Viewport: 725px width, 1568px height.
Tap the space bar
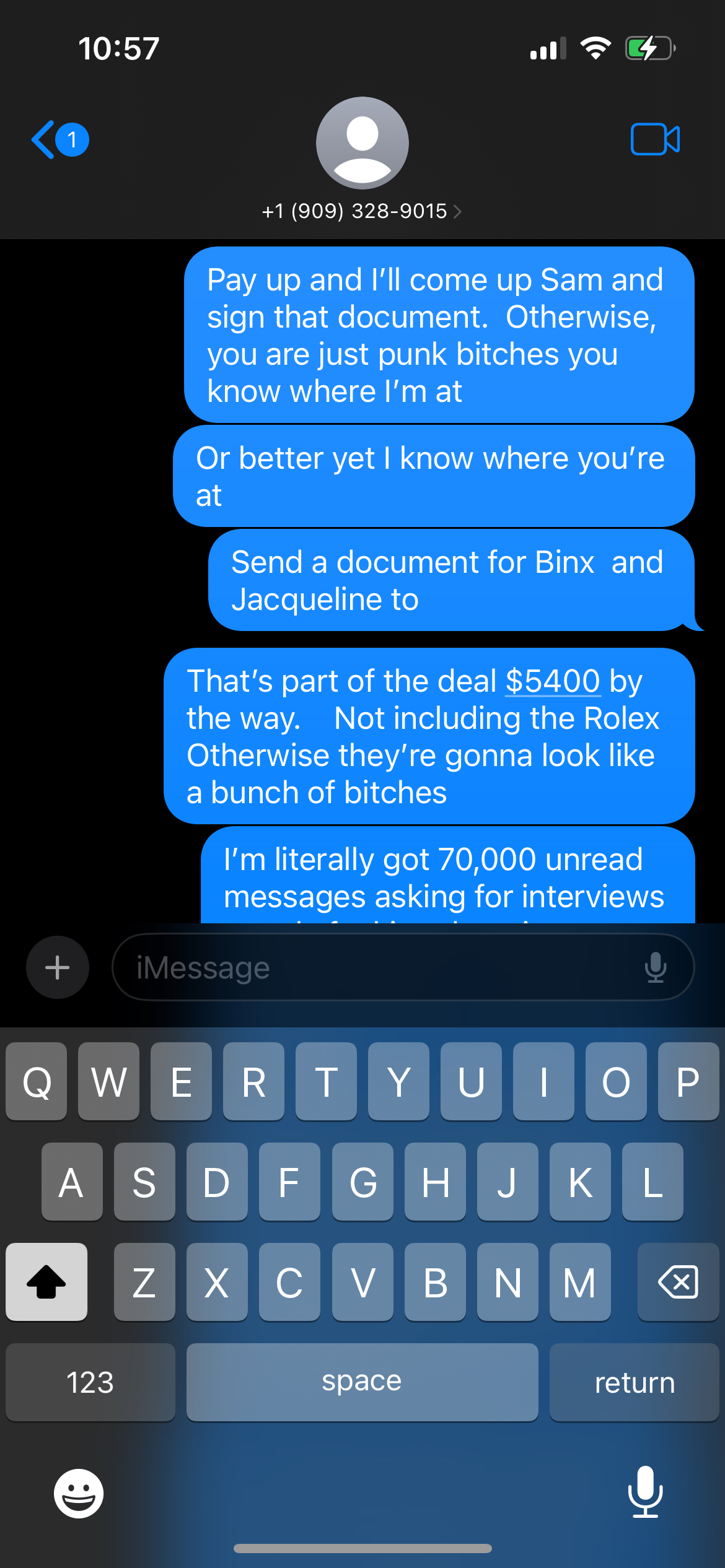coord(362,1382)
